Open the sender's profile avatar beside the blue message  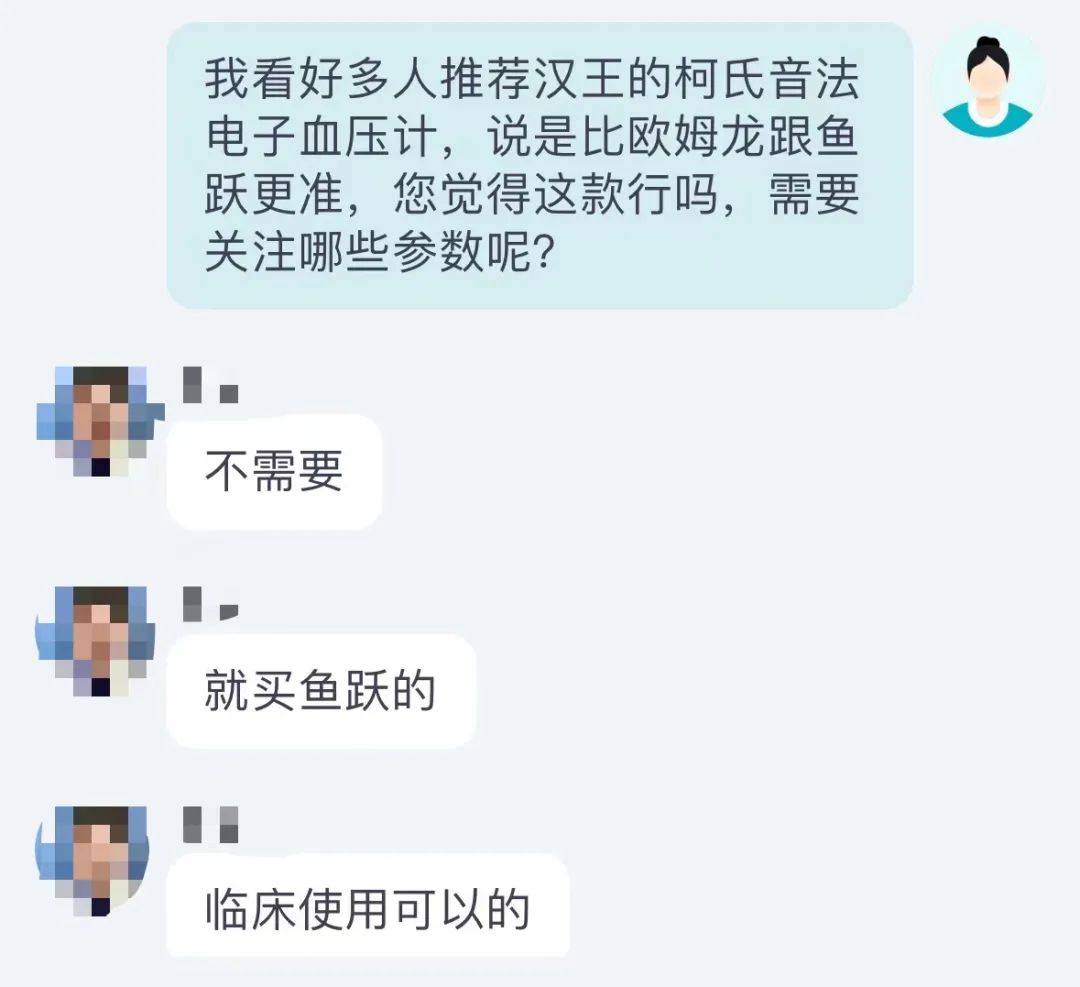[987, 82]
